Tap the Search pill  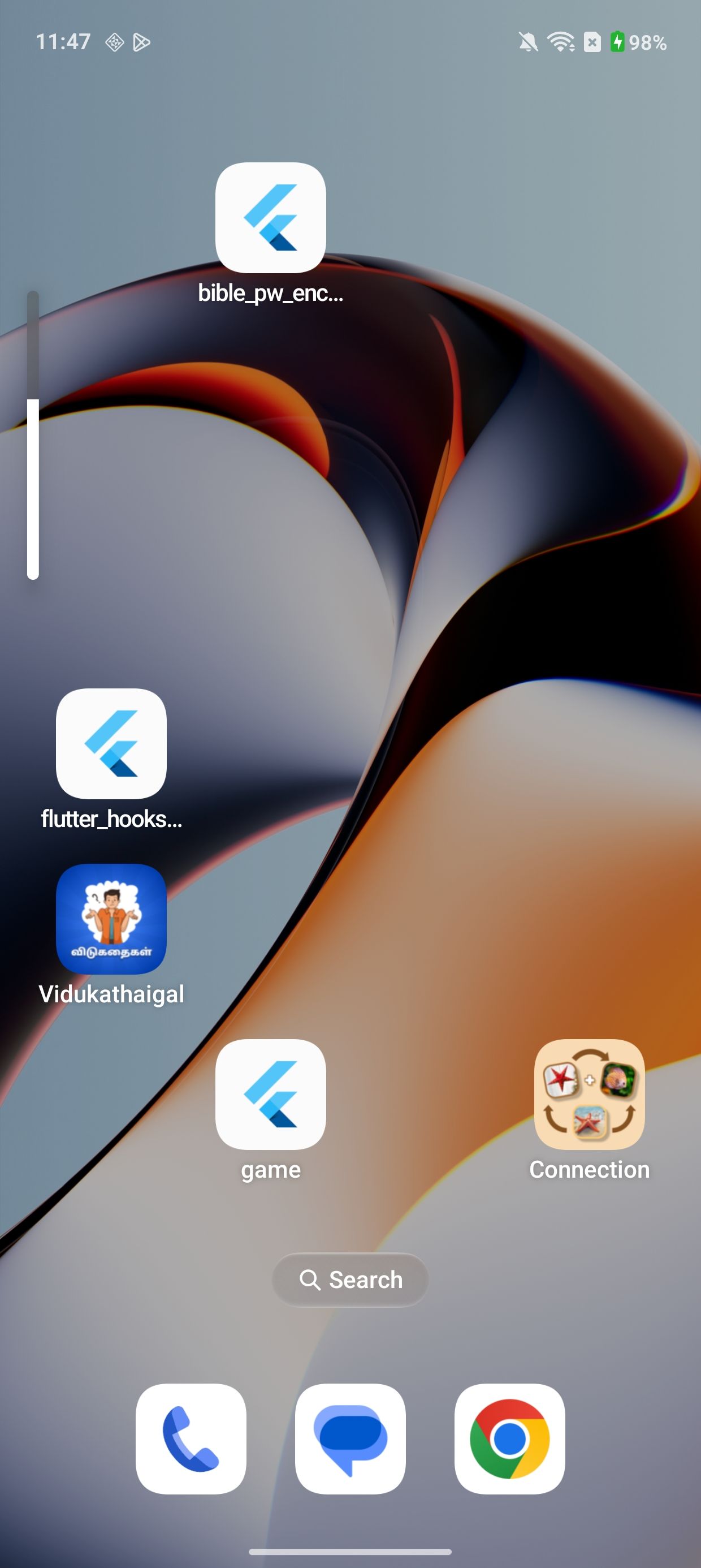point(350,1280)
